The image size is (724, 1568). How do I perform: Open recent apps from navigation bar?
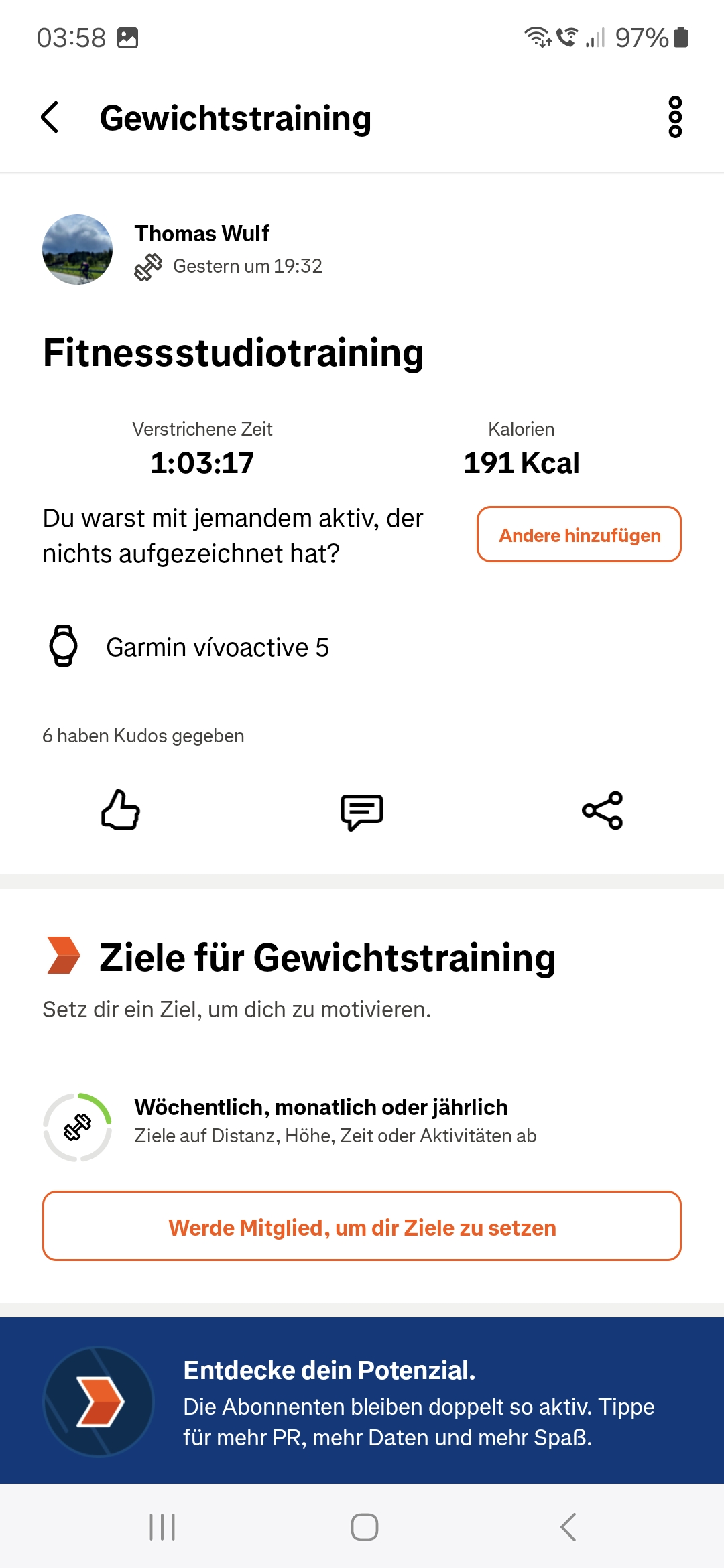(x=162, y=1527)
